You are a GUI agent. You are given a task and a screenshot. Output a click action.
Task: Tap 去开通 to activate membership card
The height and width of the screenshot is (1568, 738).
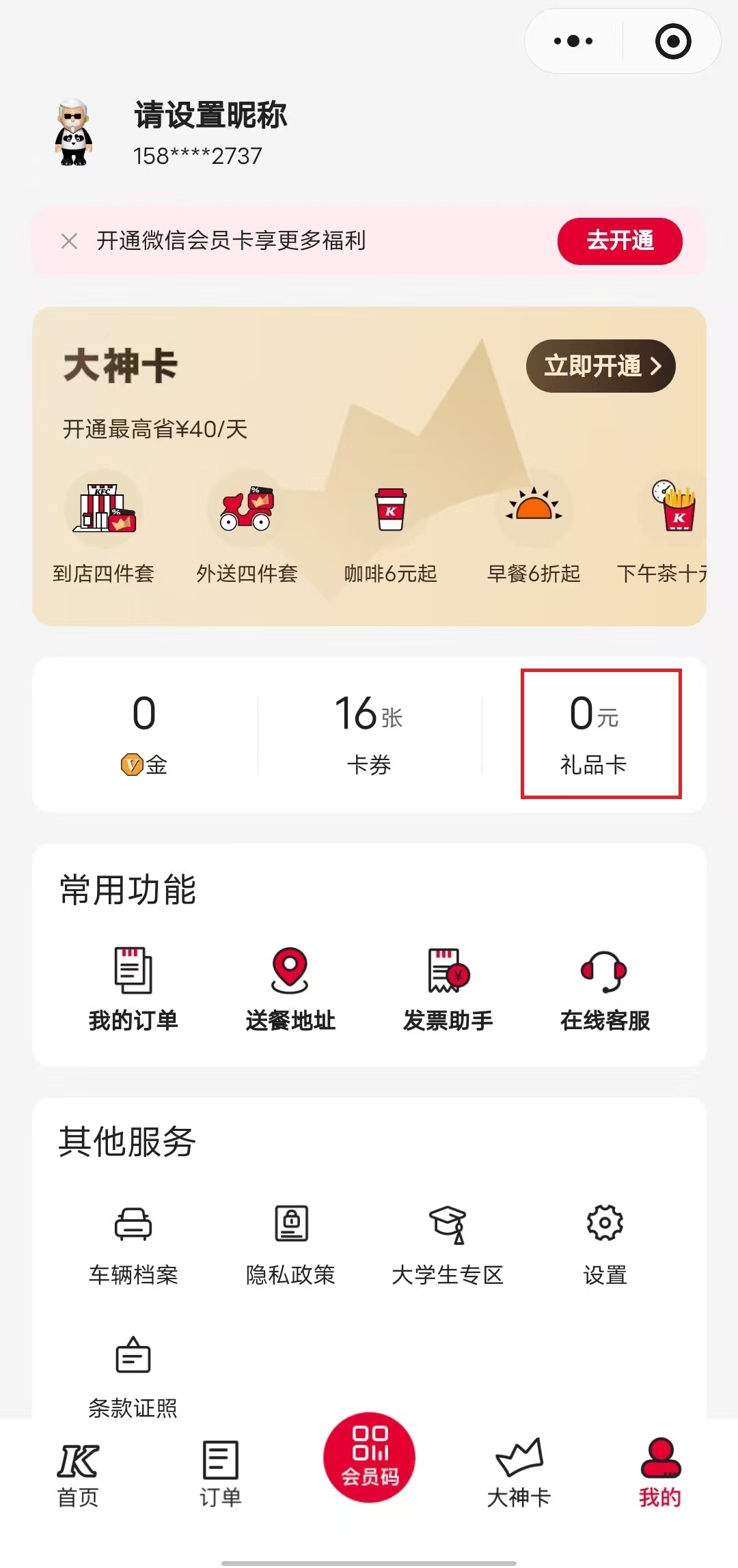pos(619,241)
